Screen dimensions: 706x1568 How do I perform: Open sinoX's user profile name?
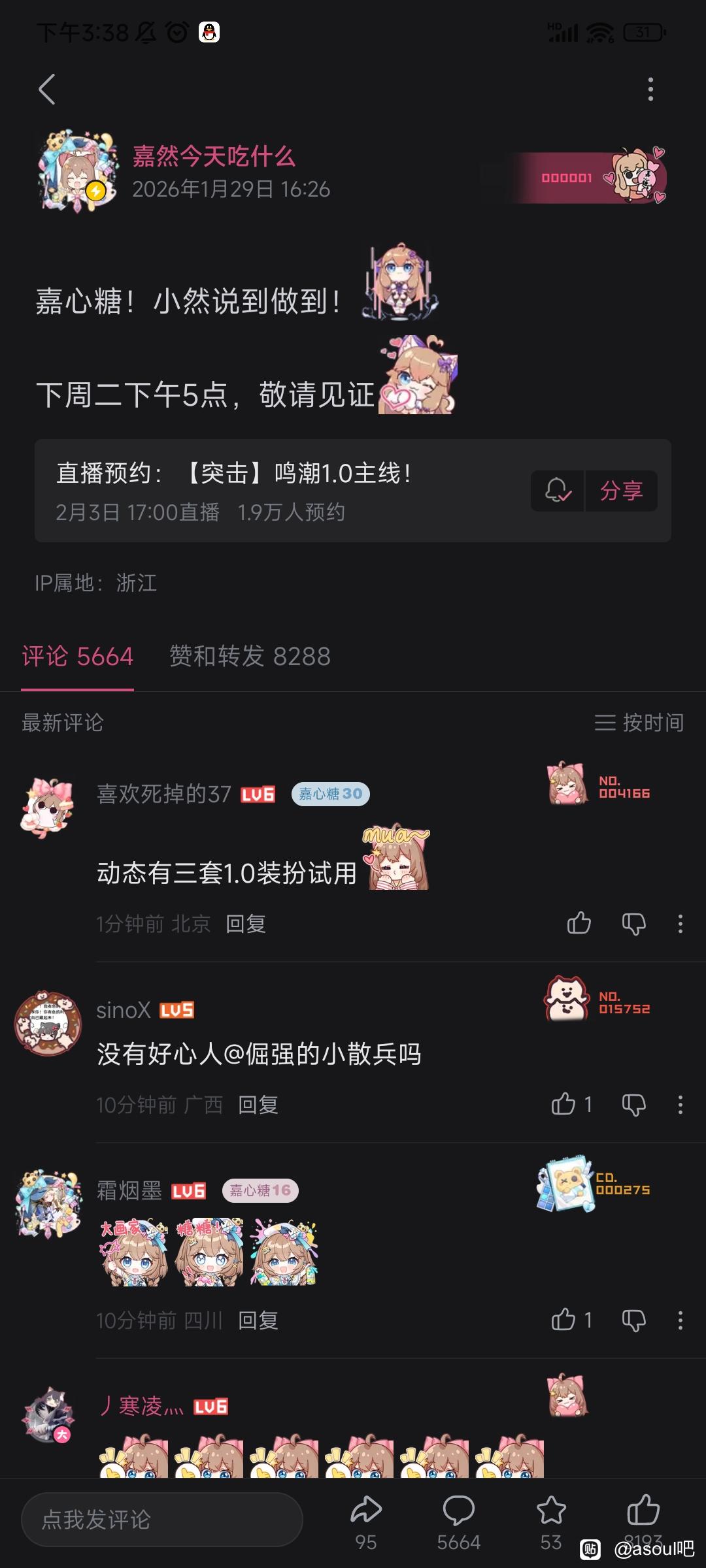[124, 1010]
